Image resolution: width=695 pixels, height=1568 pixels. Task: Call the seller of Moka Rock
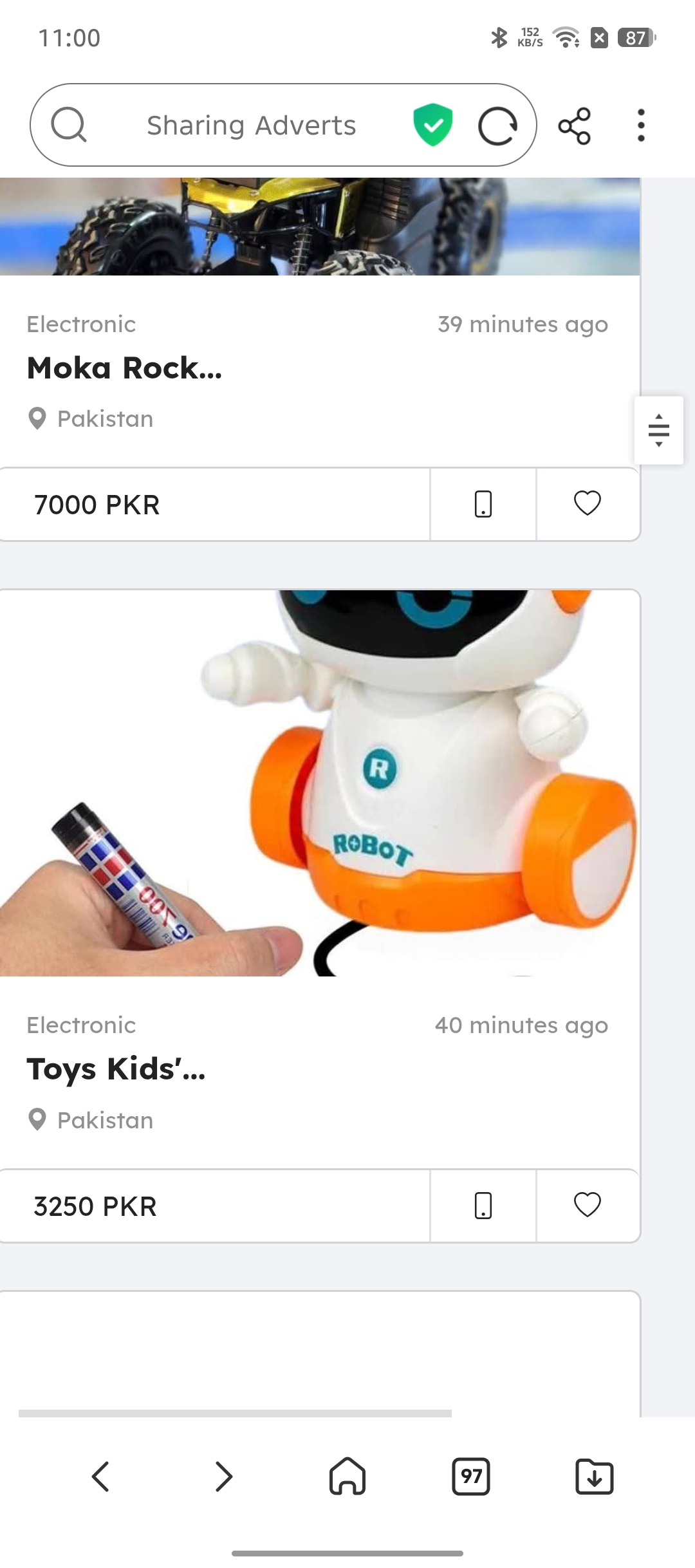click(x=483, y=504)
